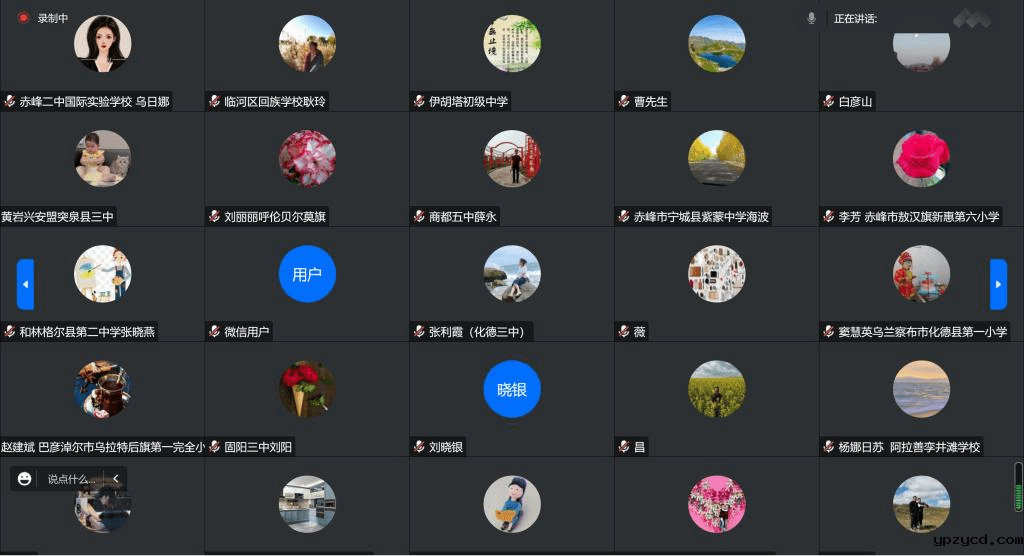Collapse the chat input bar
Image resolution: width=1024 pixels, height=556 pixels.
tap(116, 479)
